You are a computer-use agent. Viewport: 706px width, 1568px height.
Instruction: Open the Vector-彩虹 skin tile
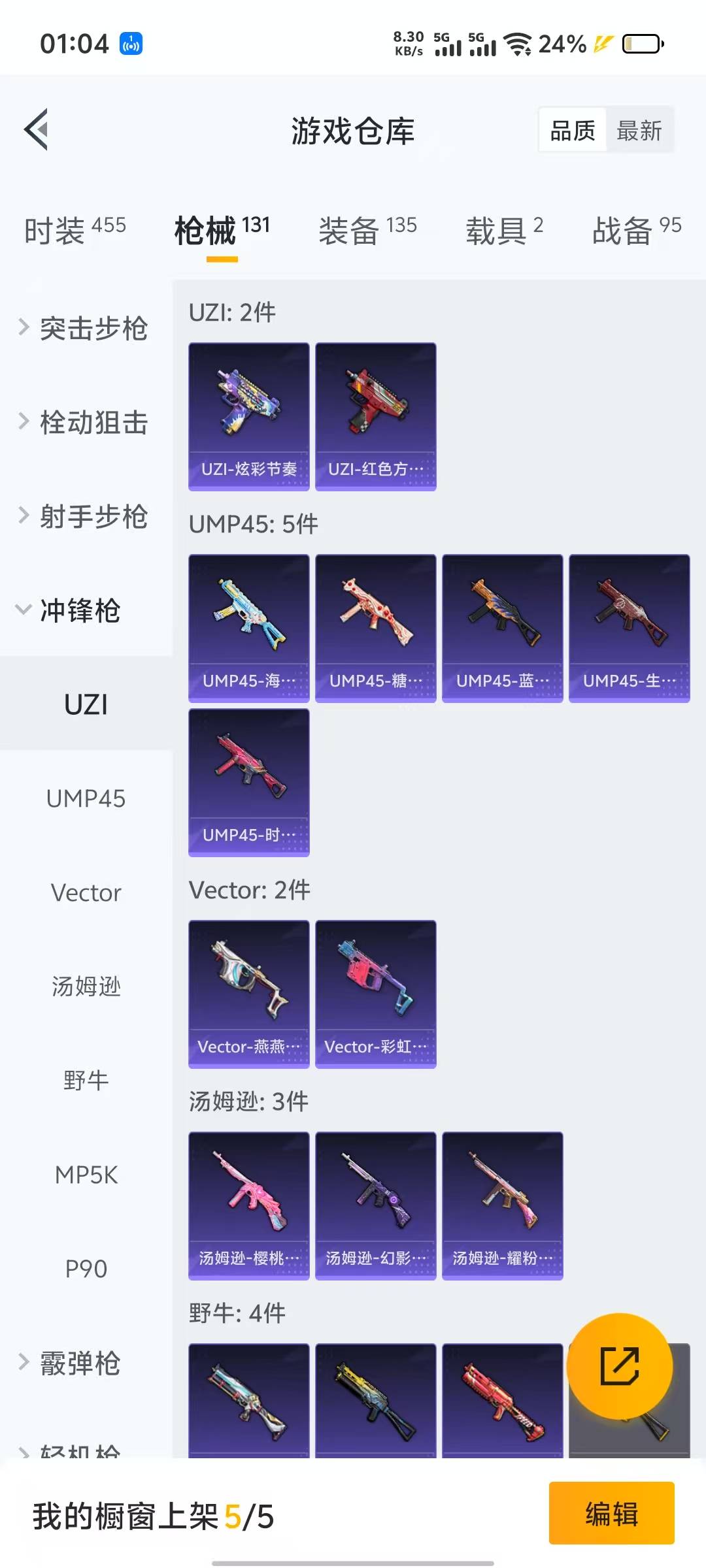[375, 994]
